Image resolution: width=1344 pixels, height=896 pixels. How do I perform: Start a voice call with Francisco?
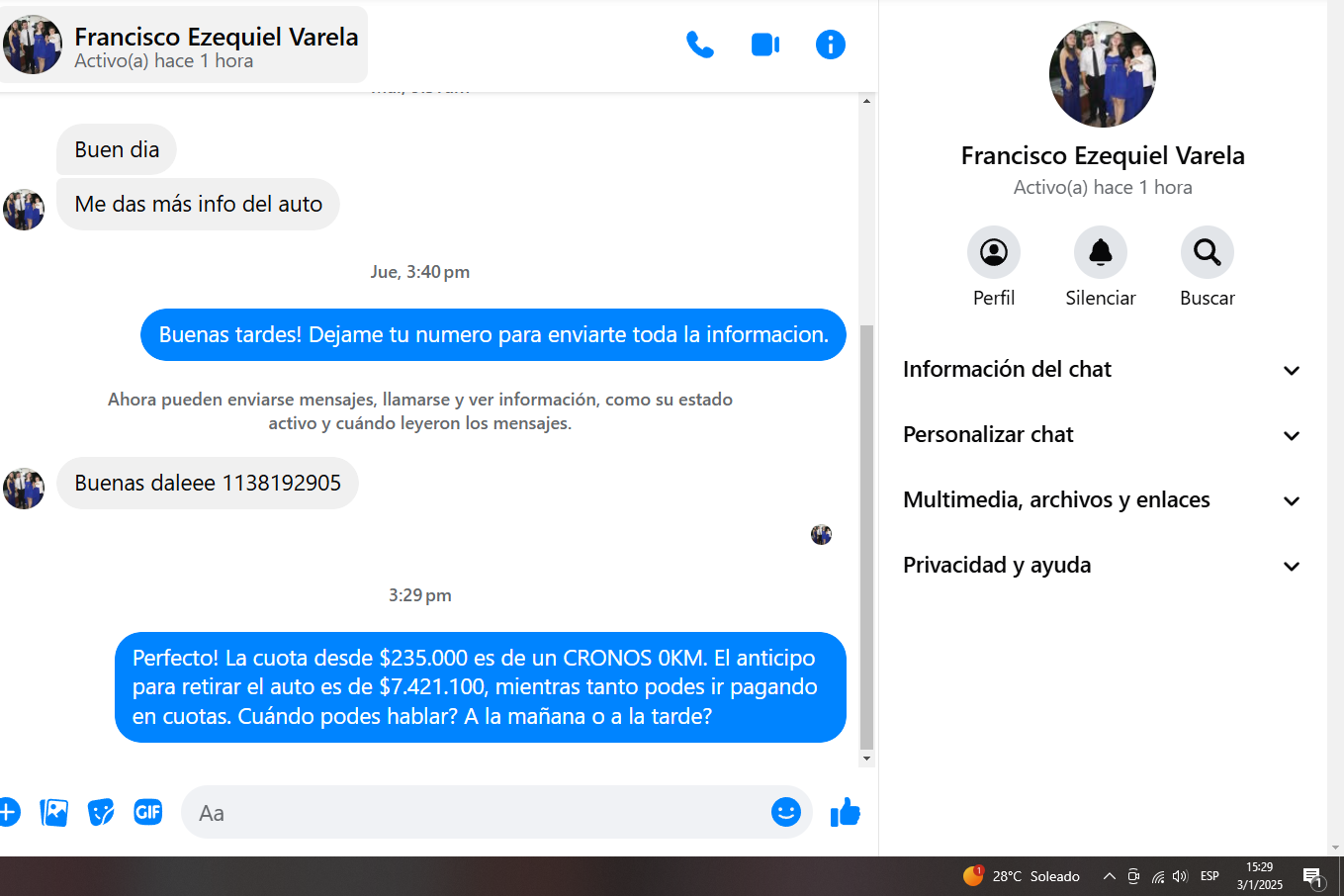coord(700,45)
